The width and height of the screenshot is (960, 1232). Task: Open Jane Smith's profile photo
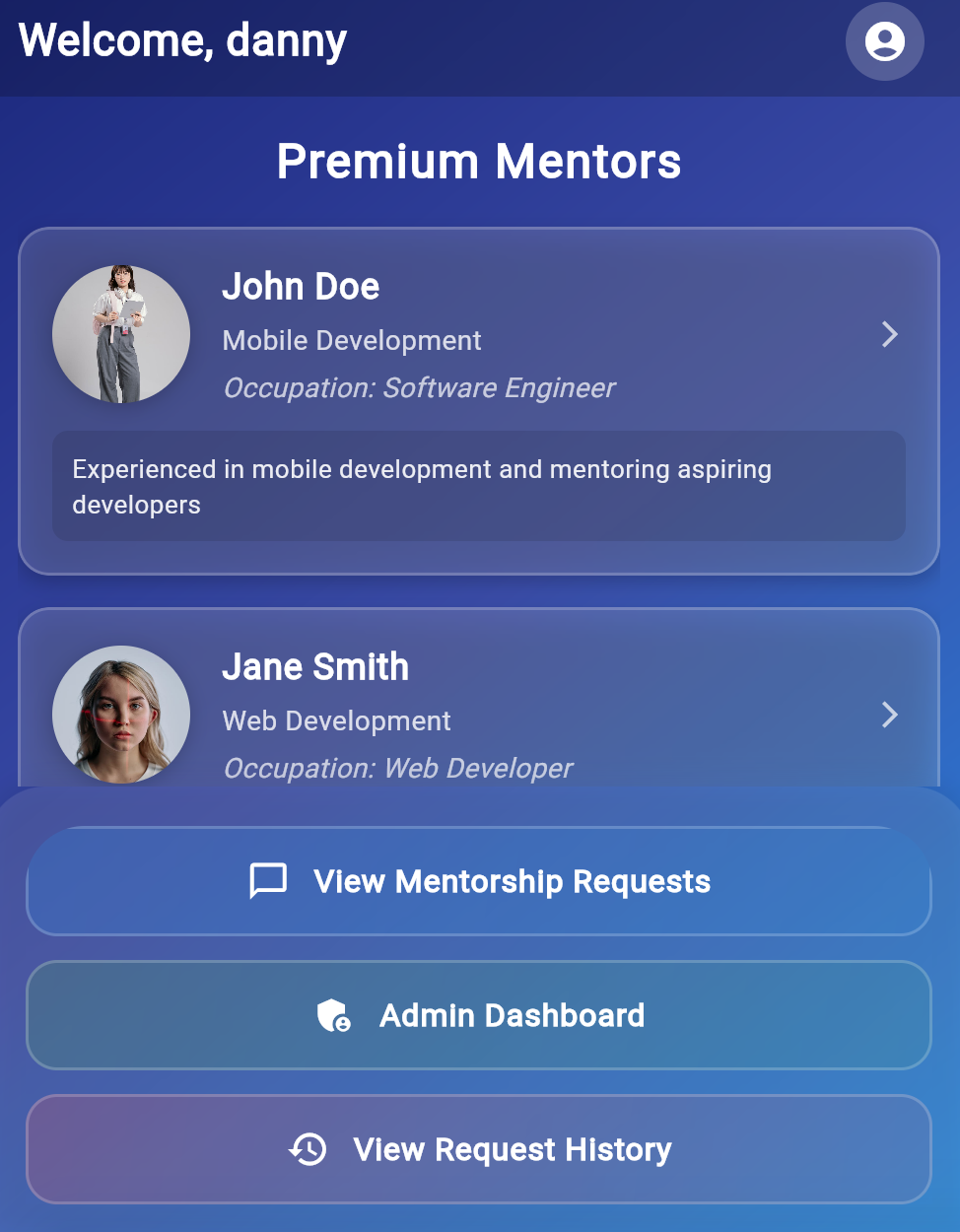120,714
